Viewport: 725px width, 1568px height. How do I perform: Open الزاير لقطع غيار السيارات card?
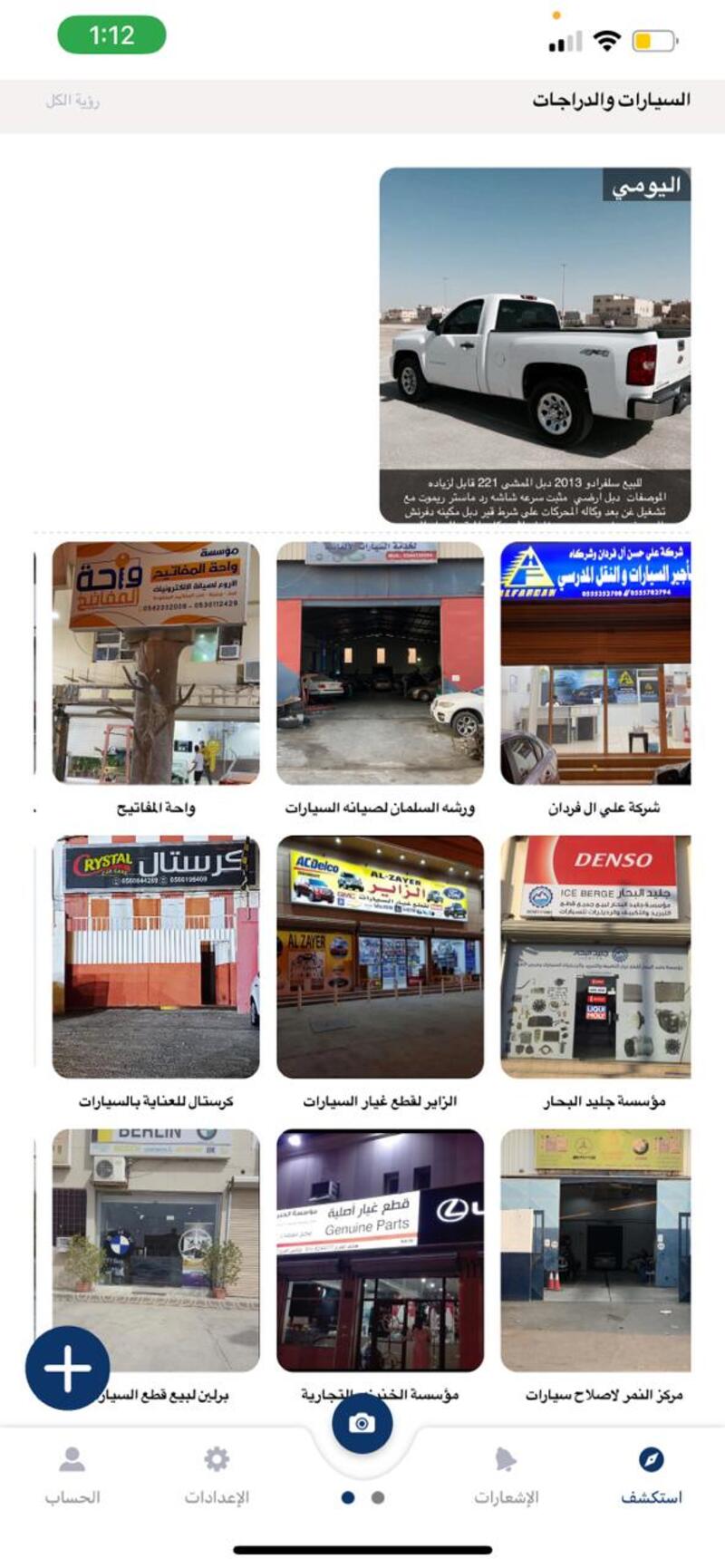(x=380, y=956)
